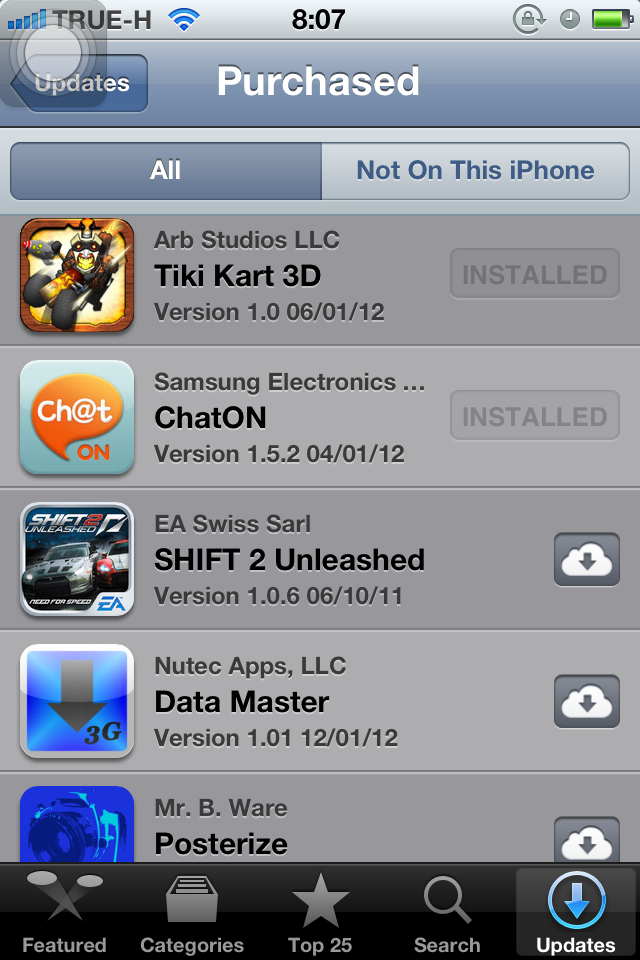Open the Categories tab
The image size is (640, 960).
pos(192,915)
